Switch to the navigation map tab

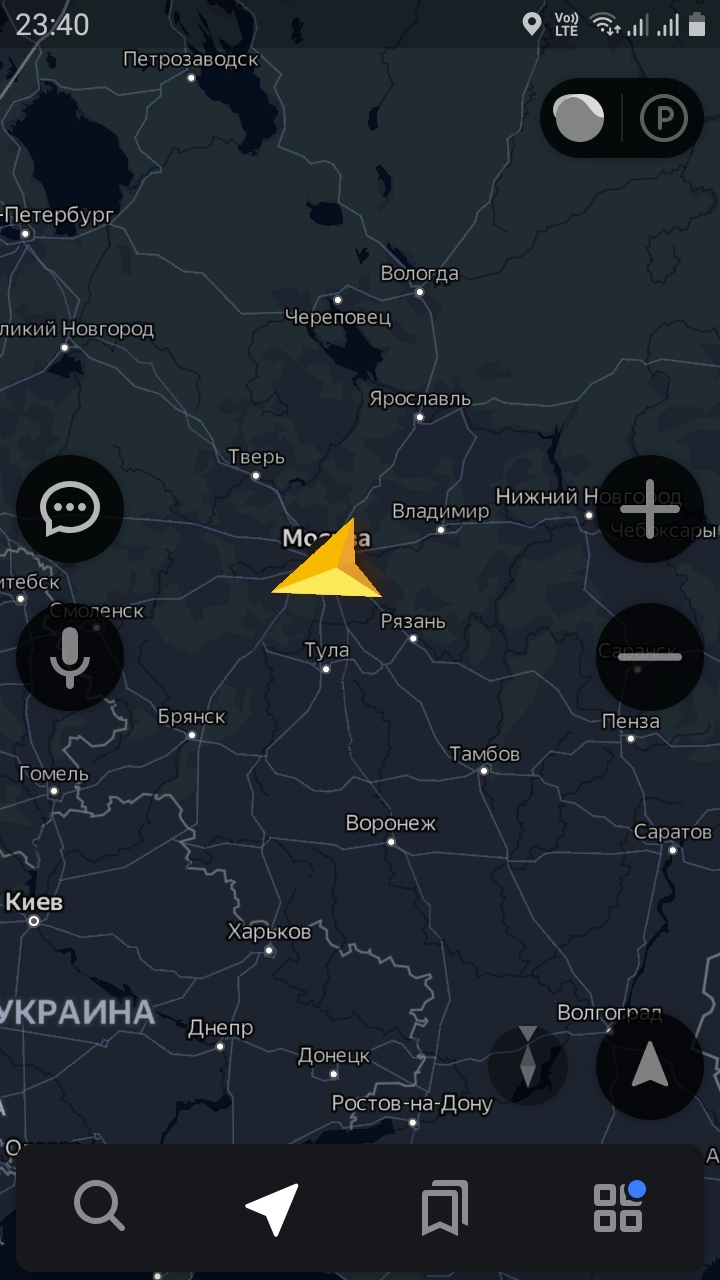pos(273,1207)
